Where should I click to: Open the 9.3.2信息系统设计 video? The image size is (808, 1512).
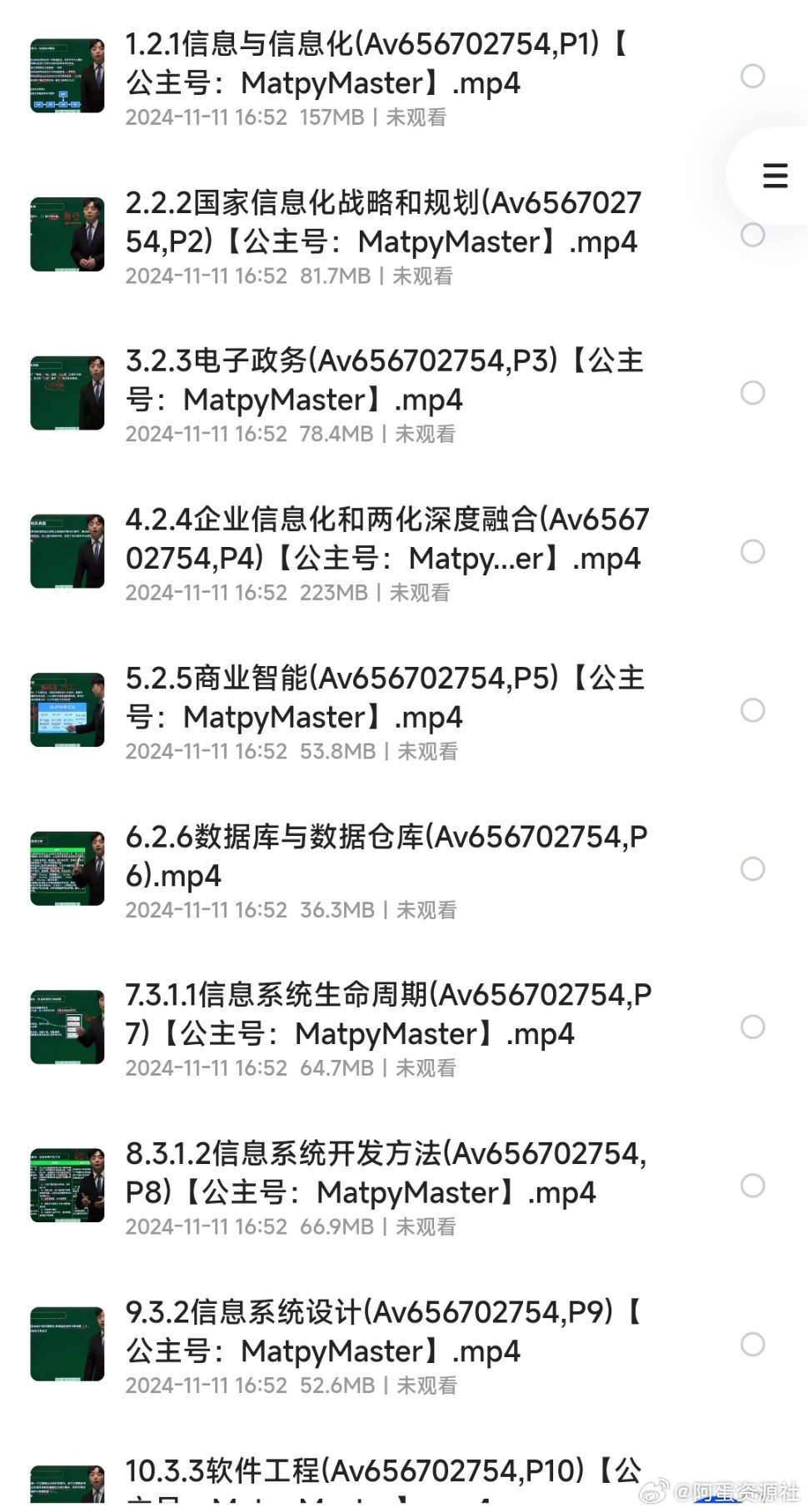click(383, 1331)
